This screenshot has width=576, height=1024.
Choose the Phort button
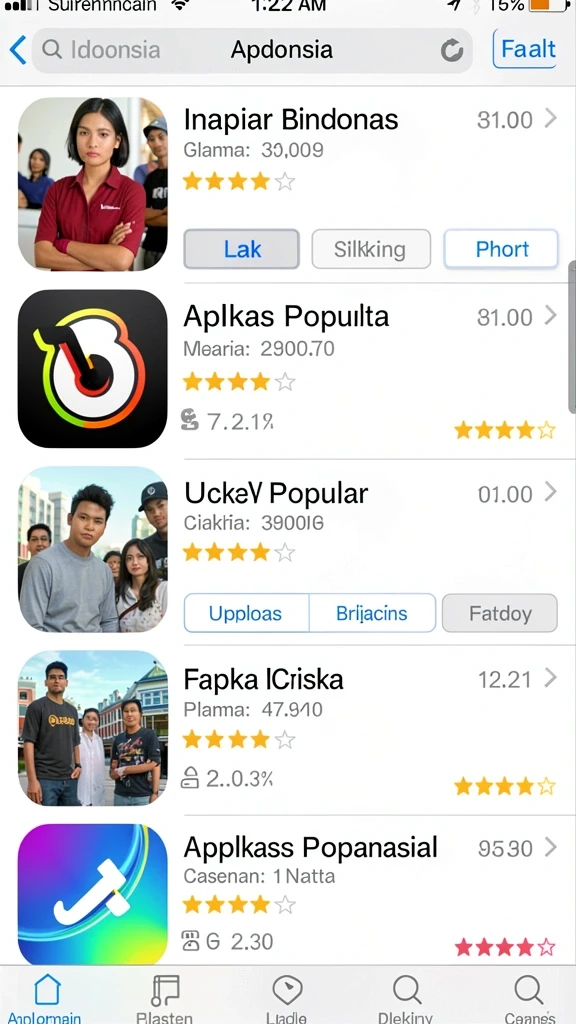(501, 249)
